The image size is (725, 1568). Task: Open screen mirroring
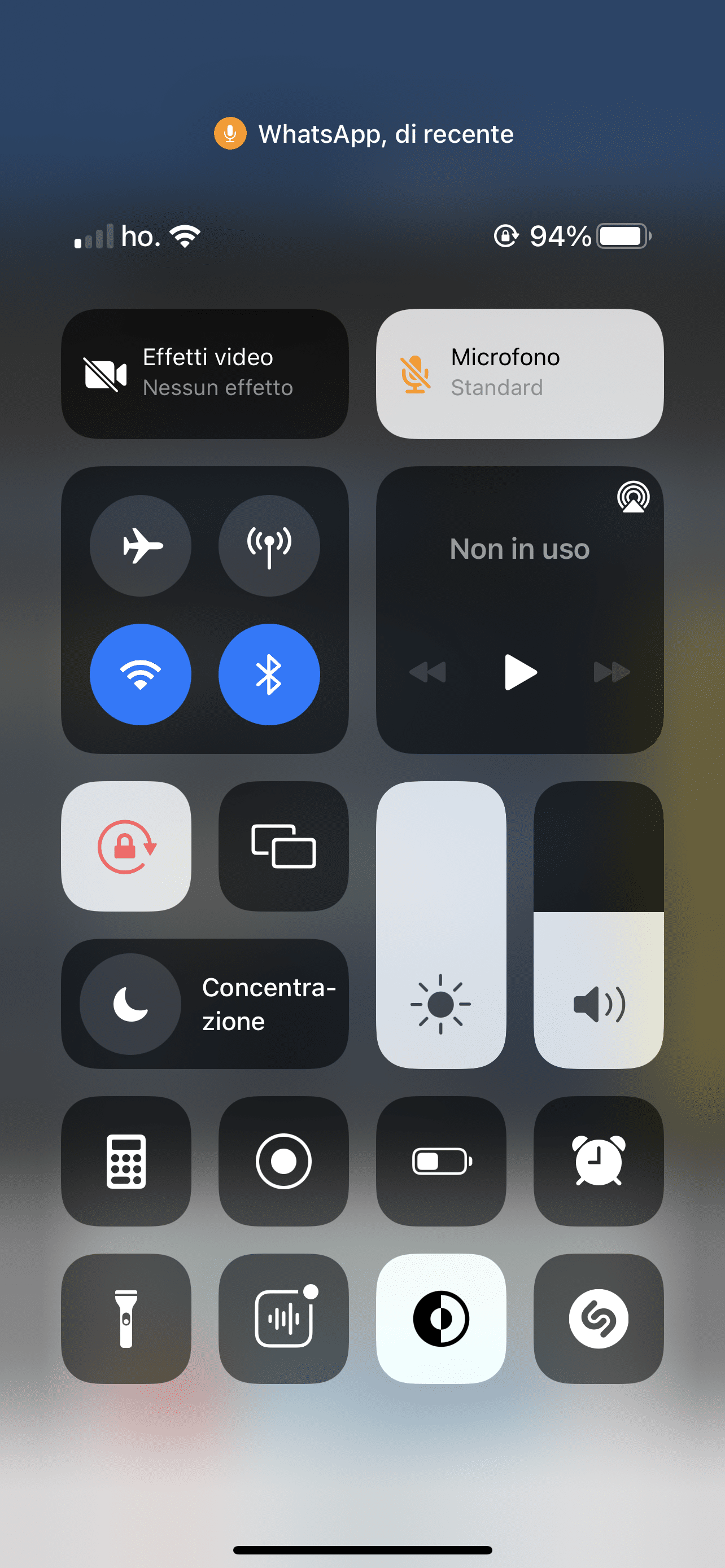click(x=283, y=846)
